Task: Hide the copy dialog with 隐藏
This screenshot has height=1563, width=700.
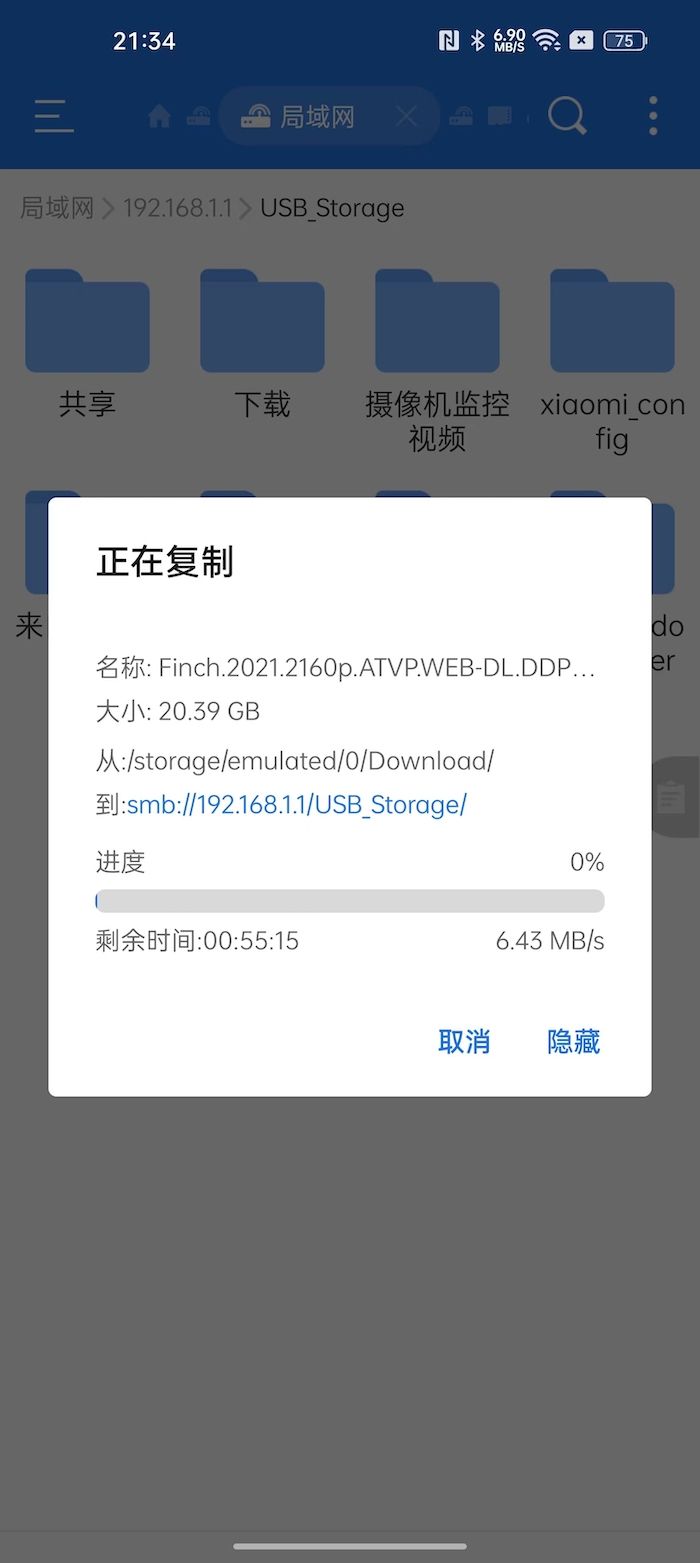Action: click(573, 1041)
